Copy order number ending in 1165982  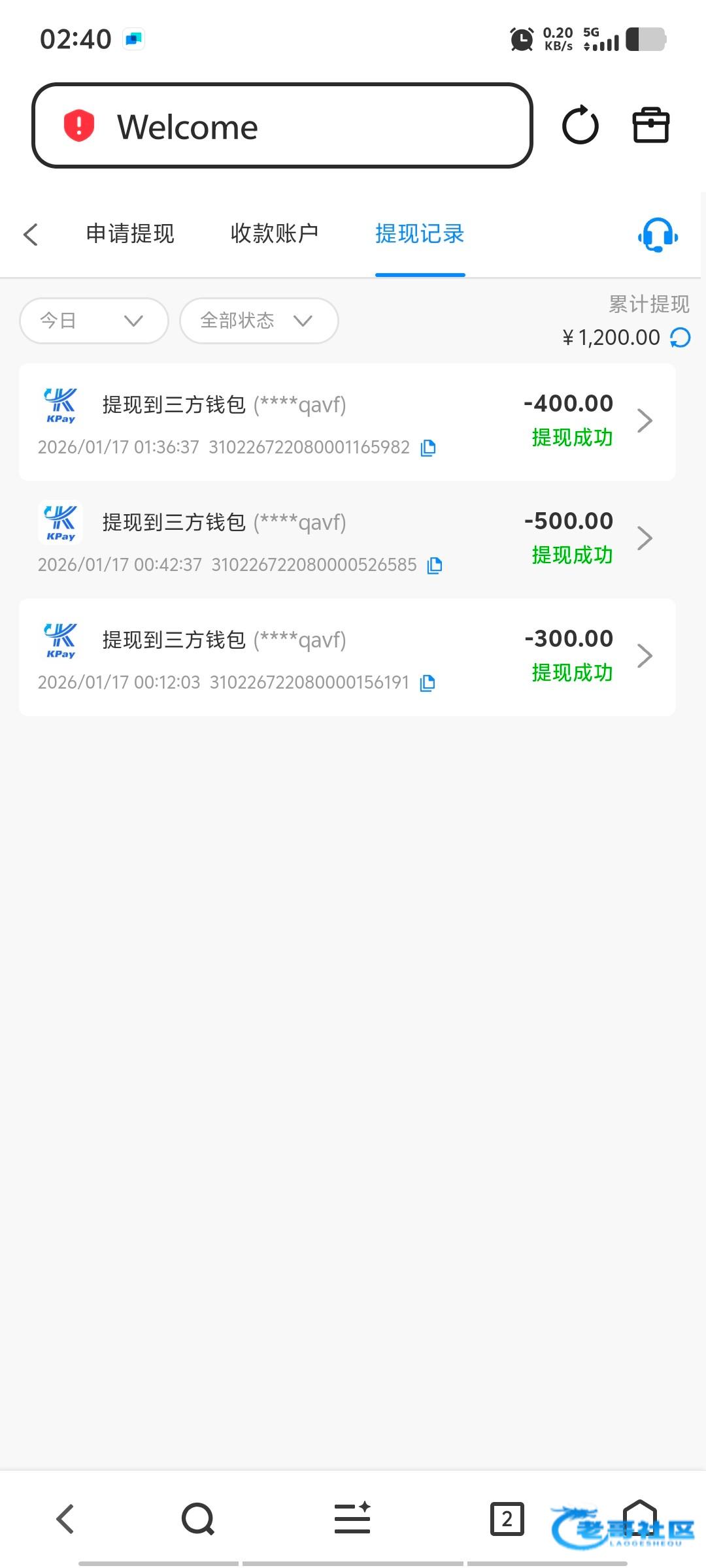(x=428, y=448)
